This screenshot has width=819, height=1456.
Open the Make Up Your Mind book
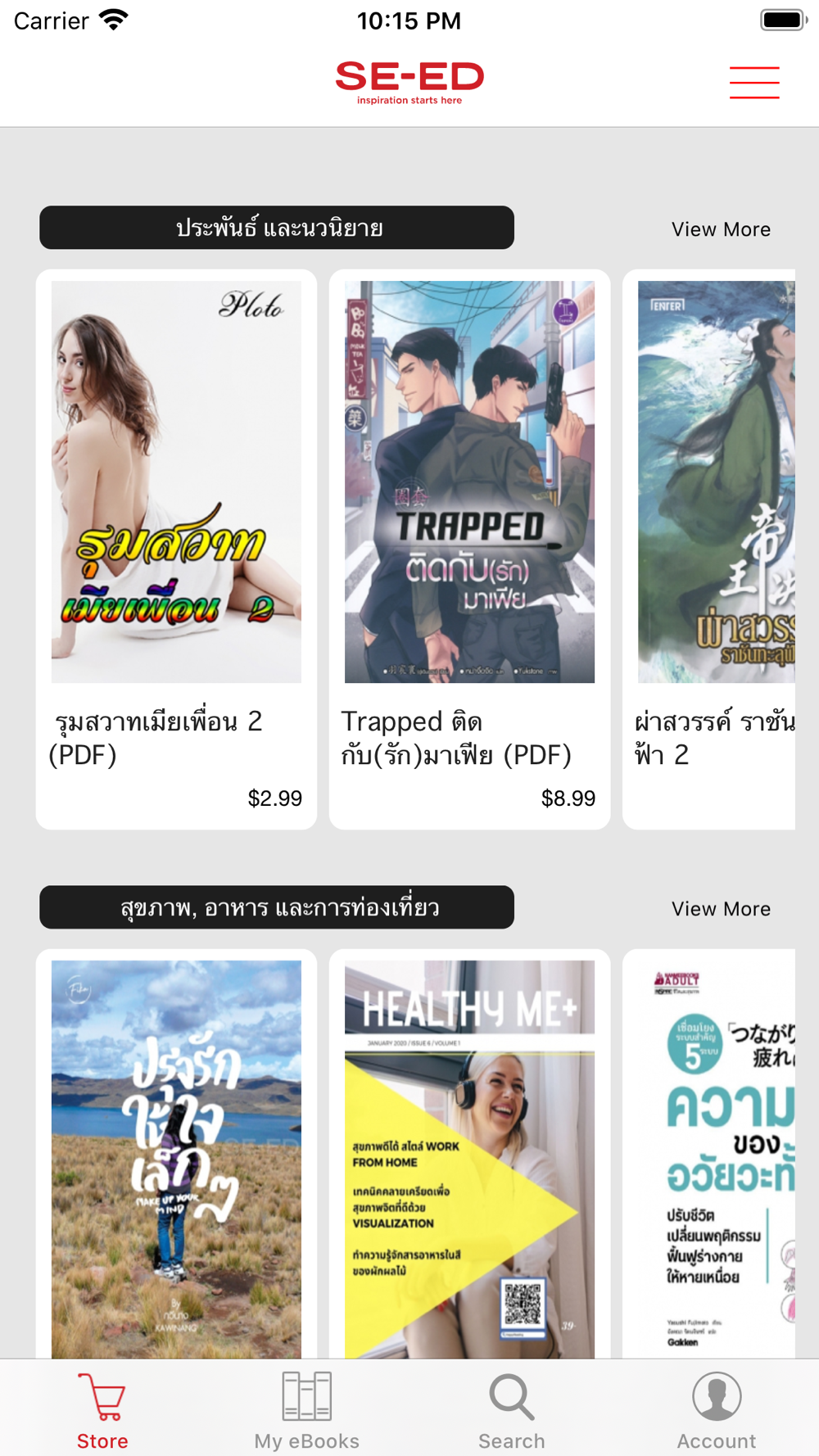pyautogui.click(x=176, y=1155)
